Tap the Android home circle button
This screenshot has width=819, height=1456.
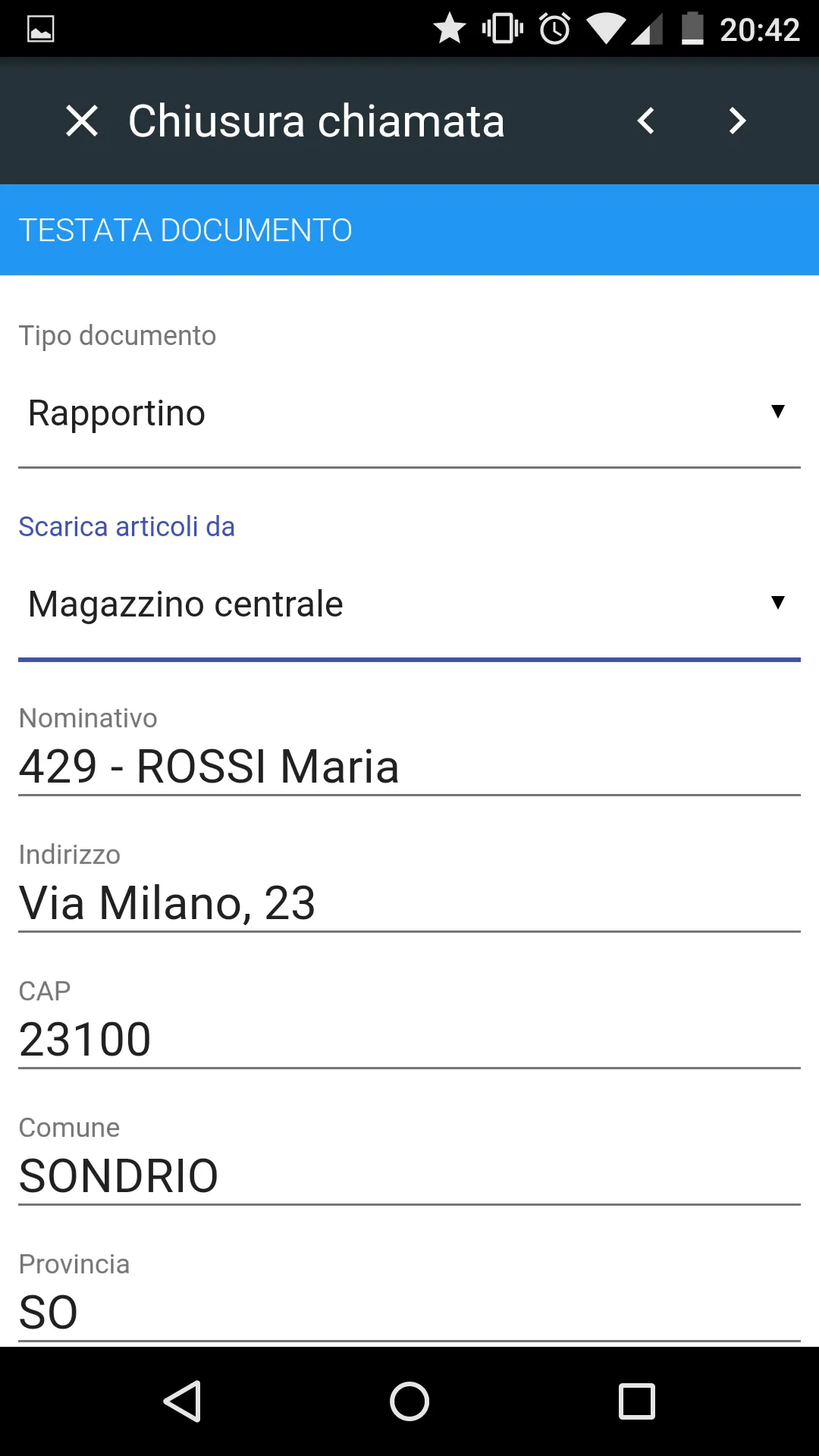coord(409,1401)
